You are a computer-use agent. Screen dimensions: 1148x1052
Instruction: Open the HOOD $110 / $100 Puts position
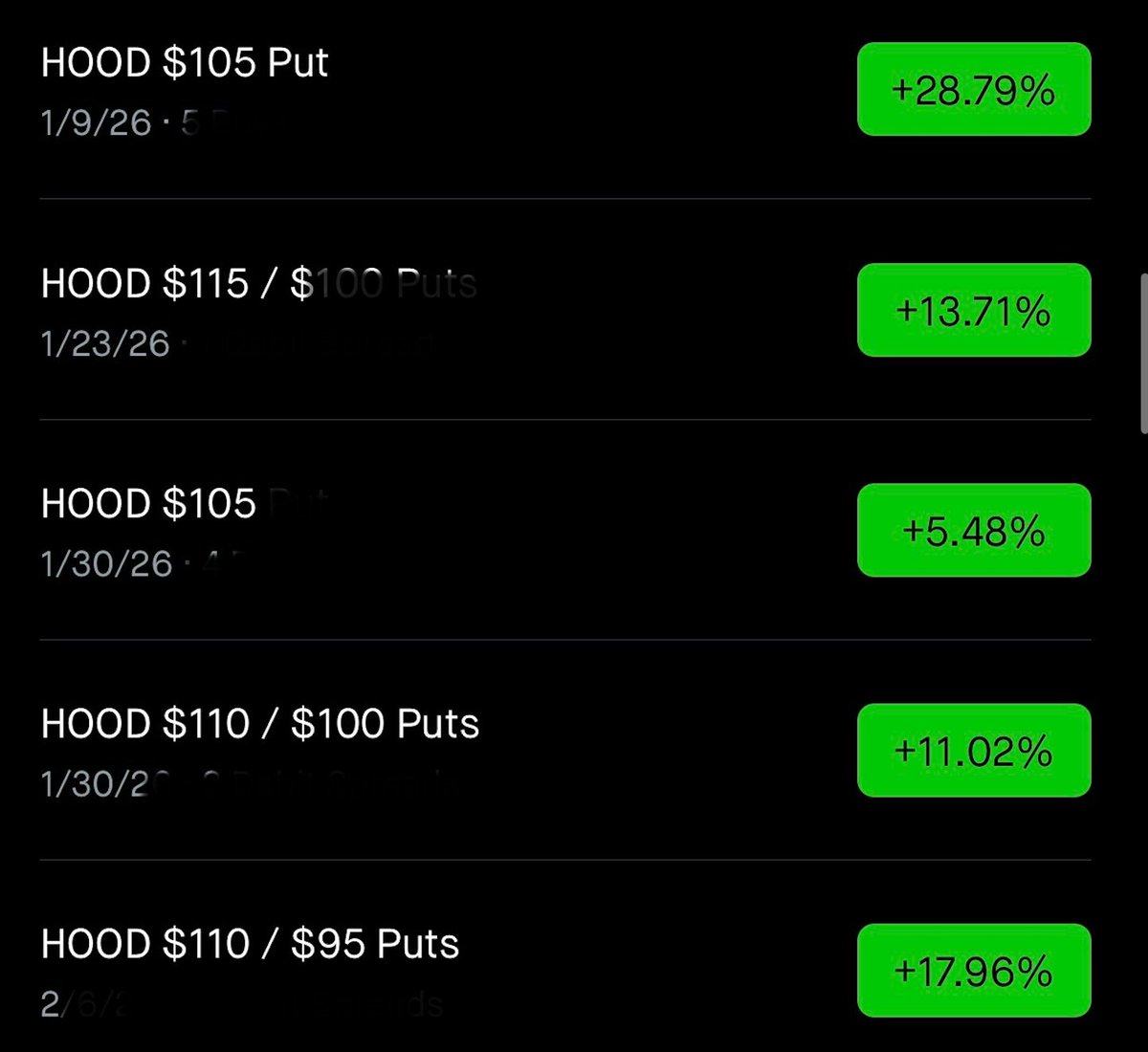pos(259,725)
